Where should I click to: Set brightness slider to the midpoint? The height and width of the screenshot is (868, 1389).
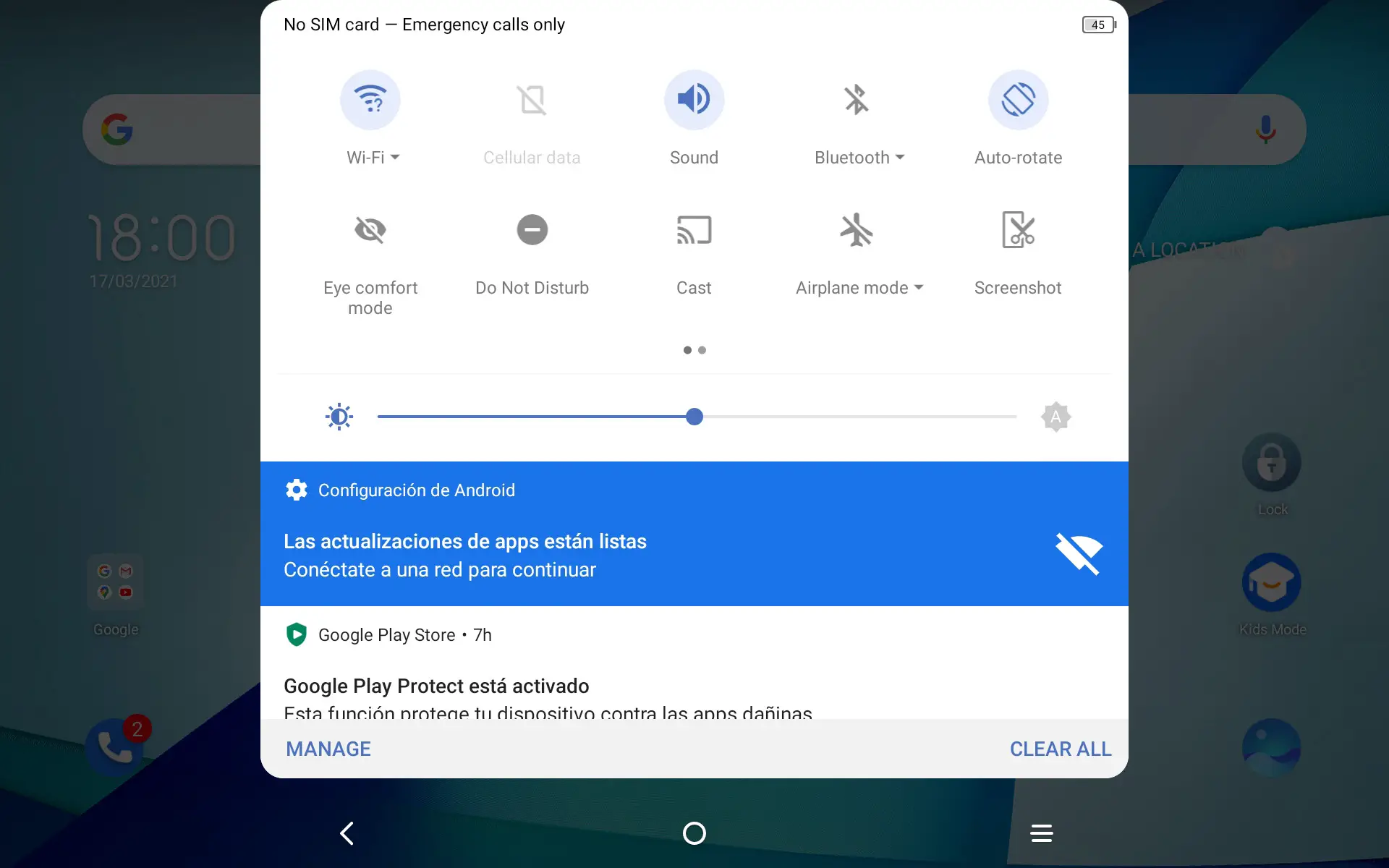[697, 417]
